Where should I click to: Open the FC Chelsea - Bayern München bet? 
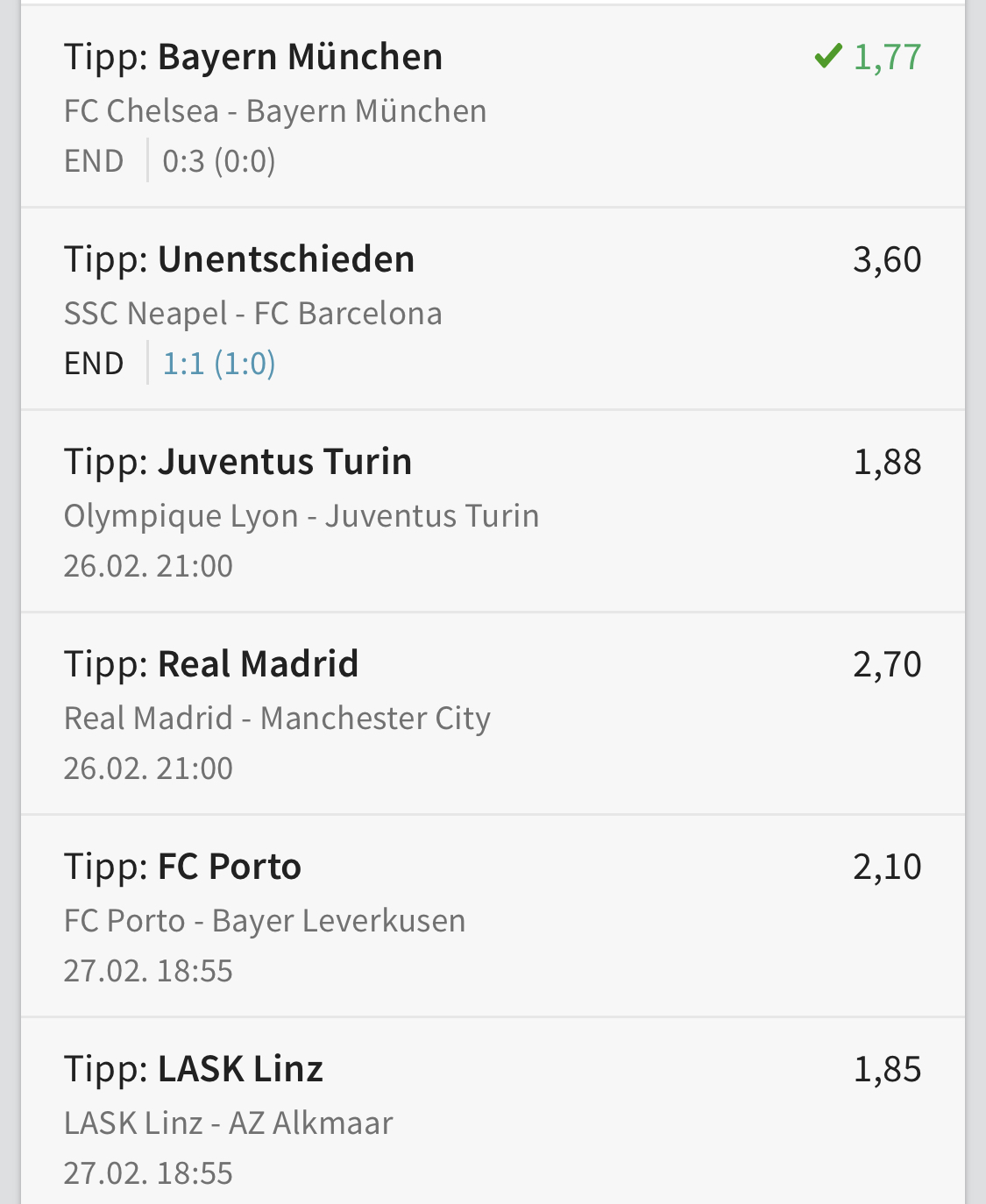click(x=491, y=109)
